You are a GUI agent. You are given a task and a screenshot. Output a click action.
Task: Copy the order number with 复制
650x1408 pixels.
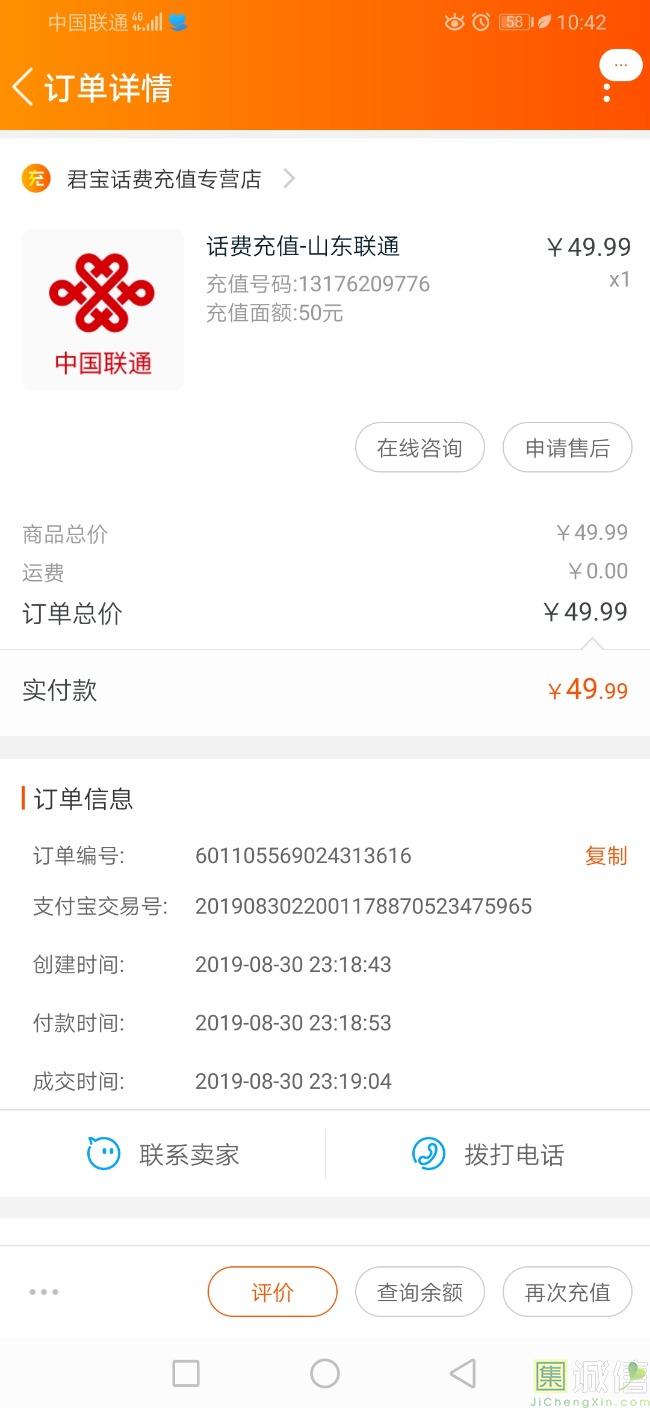pos(605,856)
